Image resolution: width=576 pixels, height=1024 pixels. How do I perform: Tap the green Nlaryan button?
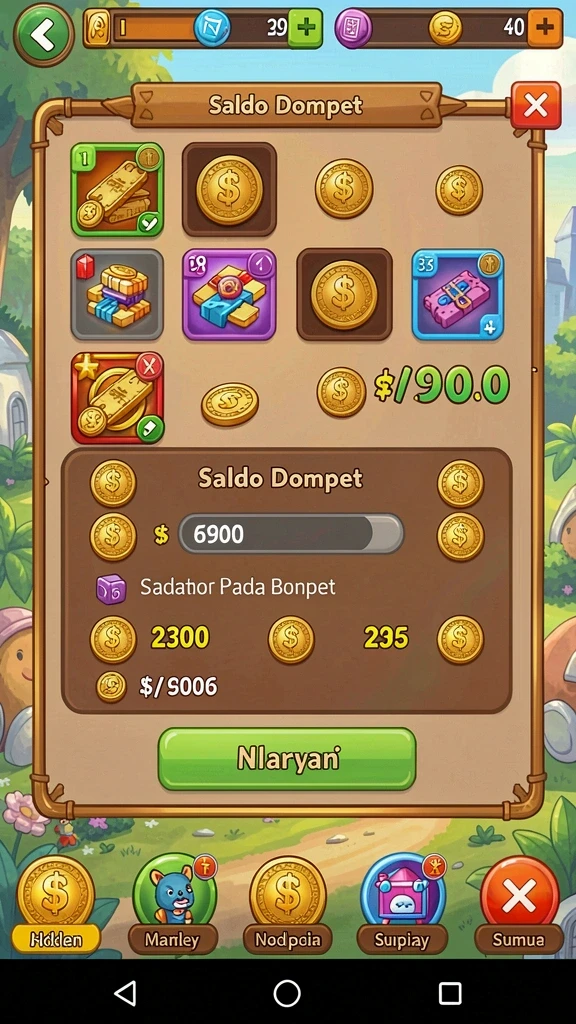point(287,759)
